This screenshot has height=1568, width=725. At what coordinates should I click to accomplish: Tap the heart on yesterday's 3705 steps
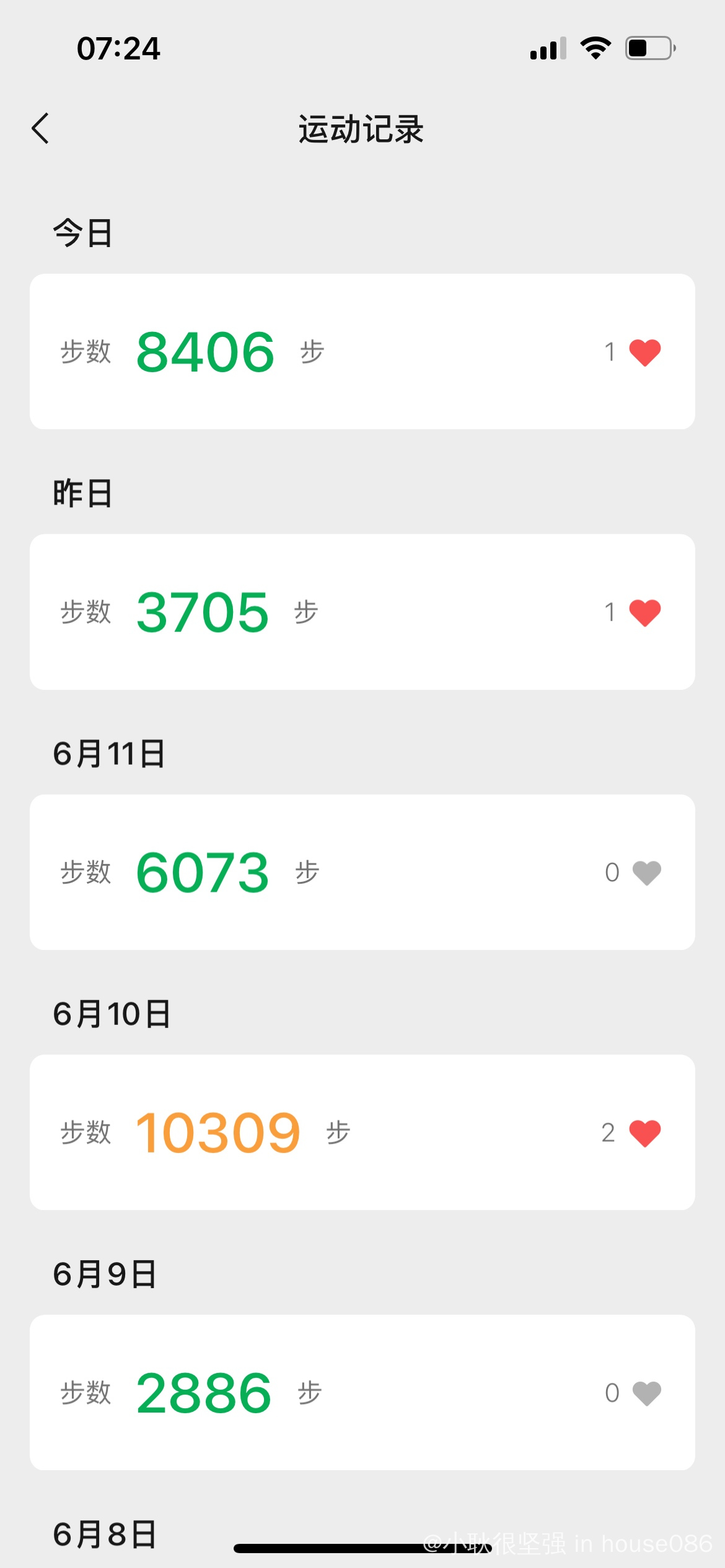click(645, 612)
